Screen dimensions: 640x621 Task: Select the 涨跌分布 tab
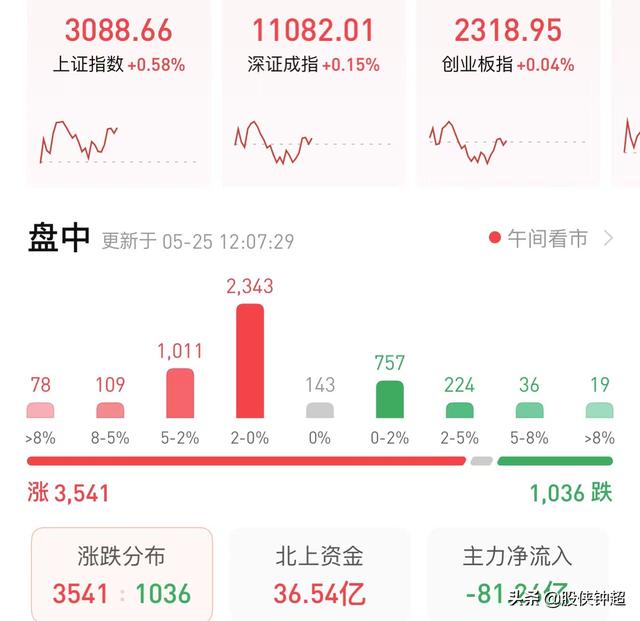tap(122, 575)
